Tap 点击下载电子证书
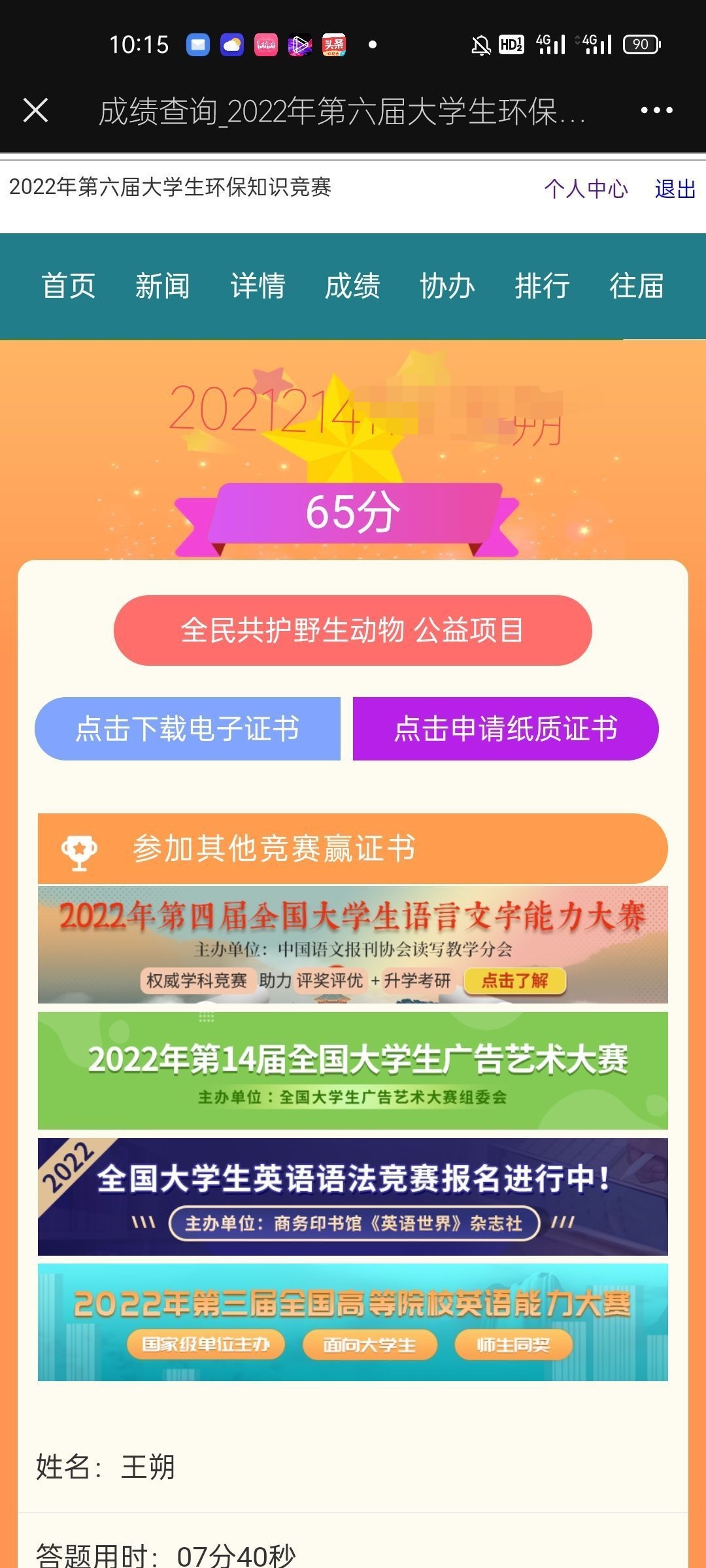 (188, 728)
